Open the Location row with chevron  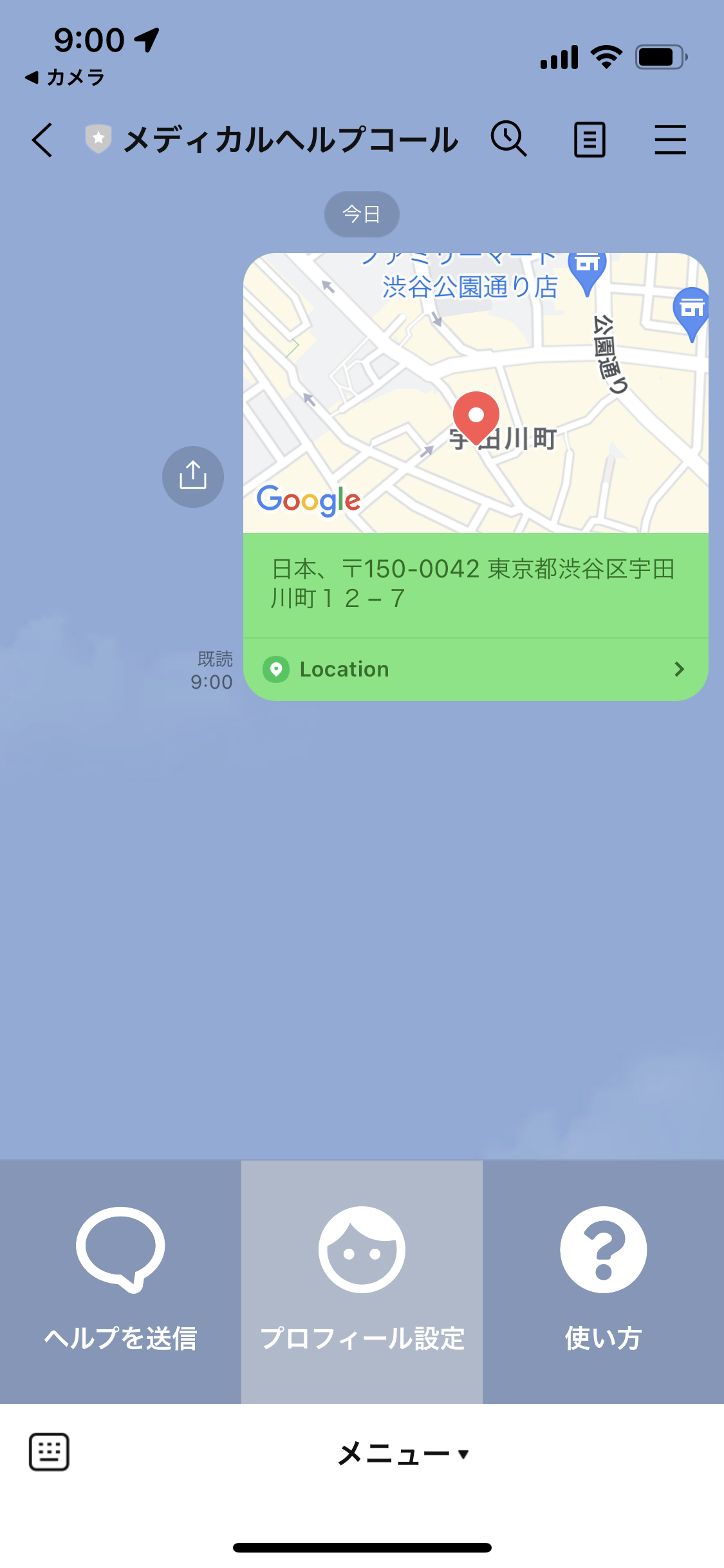[x=476, y=669]
